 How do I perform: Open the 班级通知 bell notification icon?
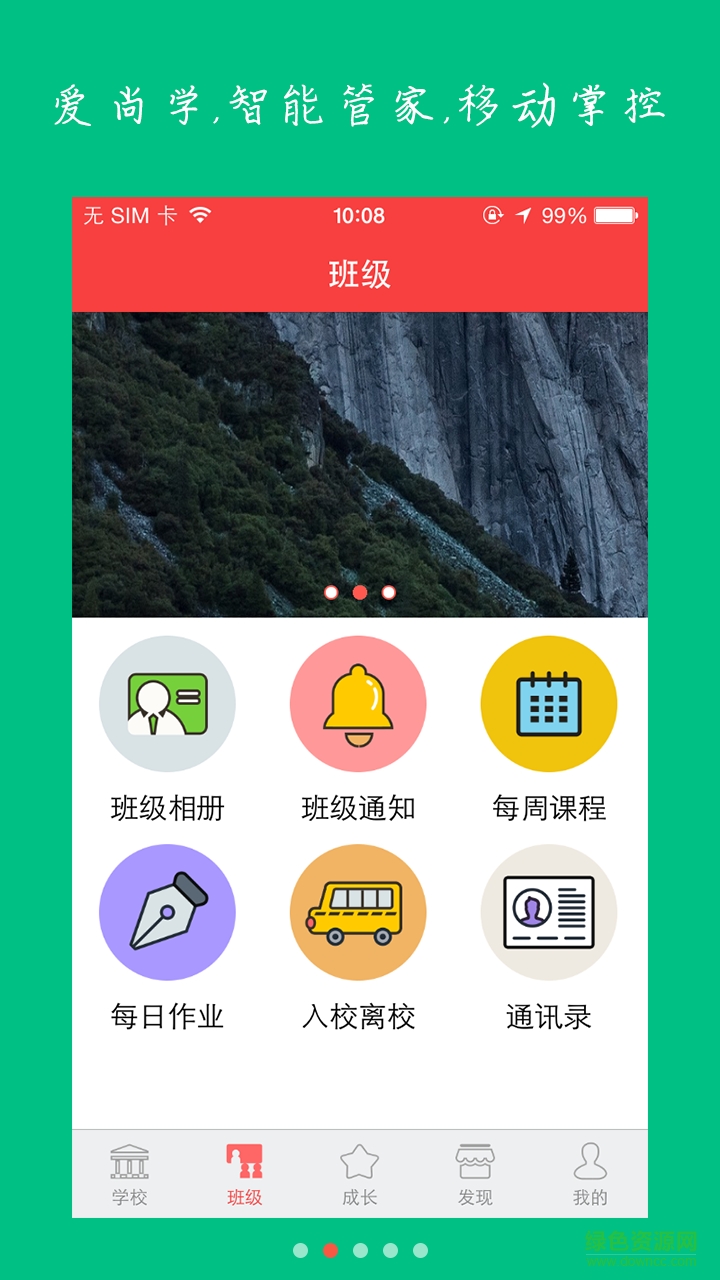[358, 703]
